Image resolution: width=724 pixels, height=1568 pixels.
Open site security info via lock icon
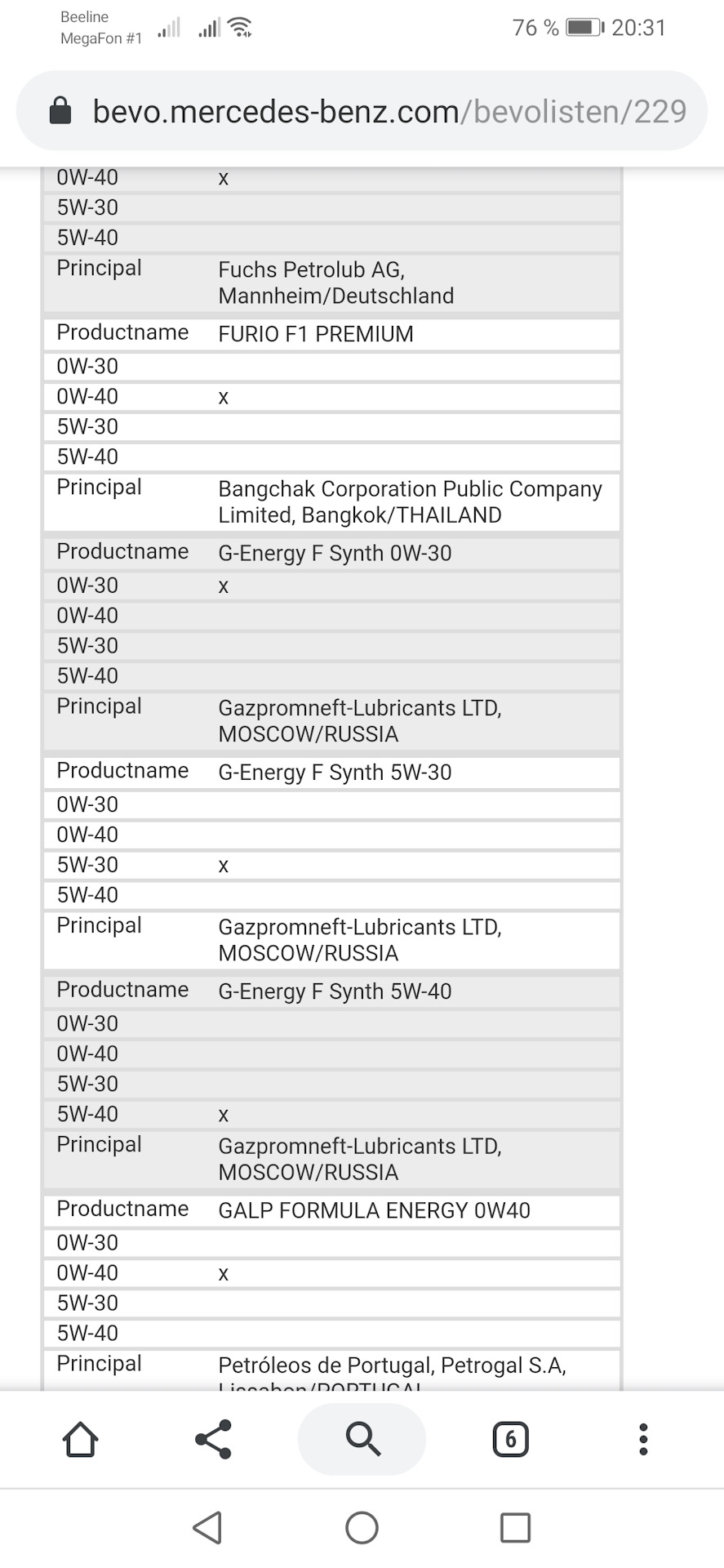[x=60, y=110]
